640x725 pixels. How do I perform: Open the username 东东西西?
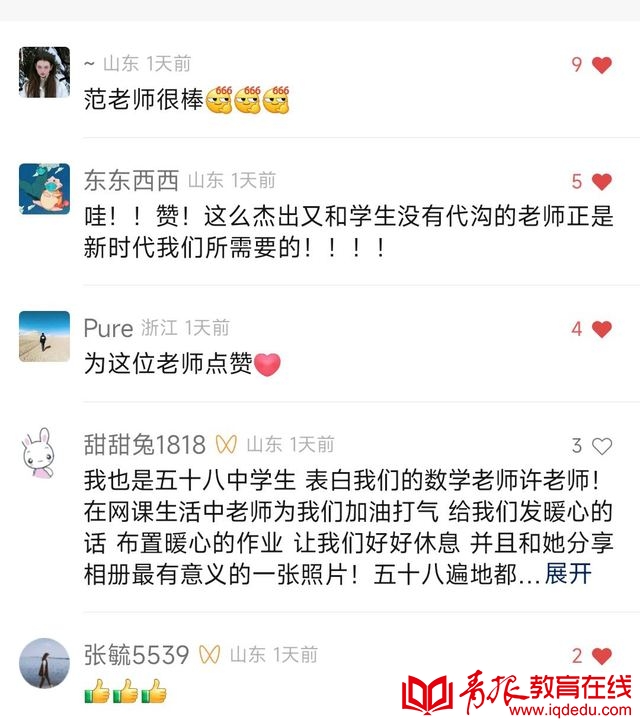(x=131, y=181)
